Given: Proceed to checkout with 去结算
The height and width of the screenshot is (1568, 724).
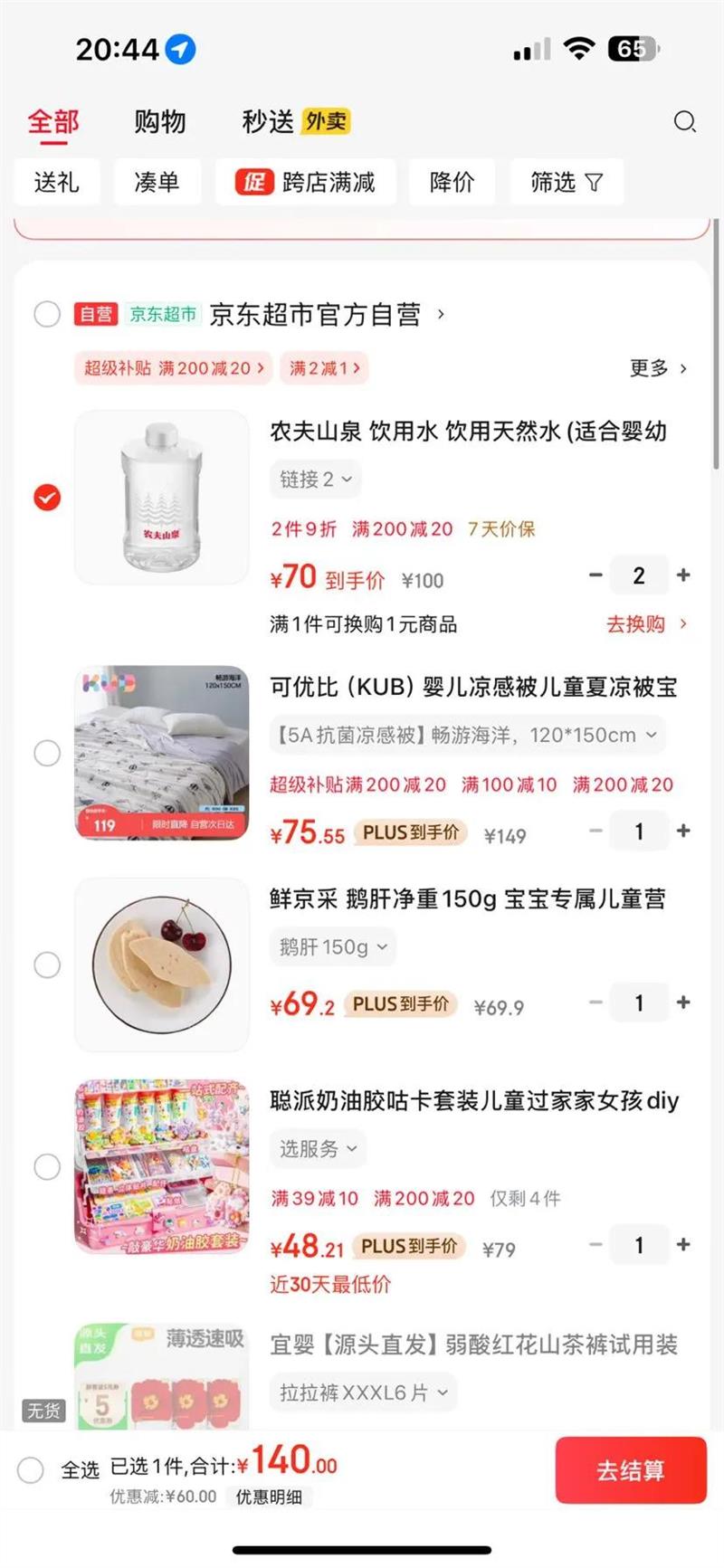Looking at the screenshot, I should [x=630, y=1470].
